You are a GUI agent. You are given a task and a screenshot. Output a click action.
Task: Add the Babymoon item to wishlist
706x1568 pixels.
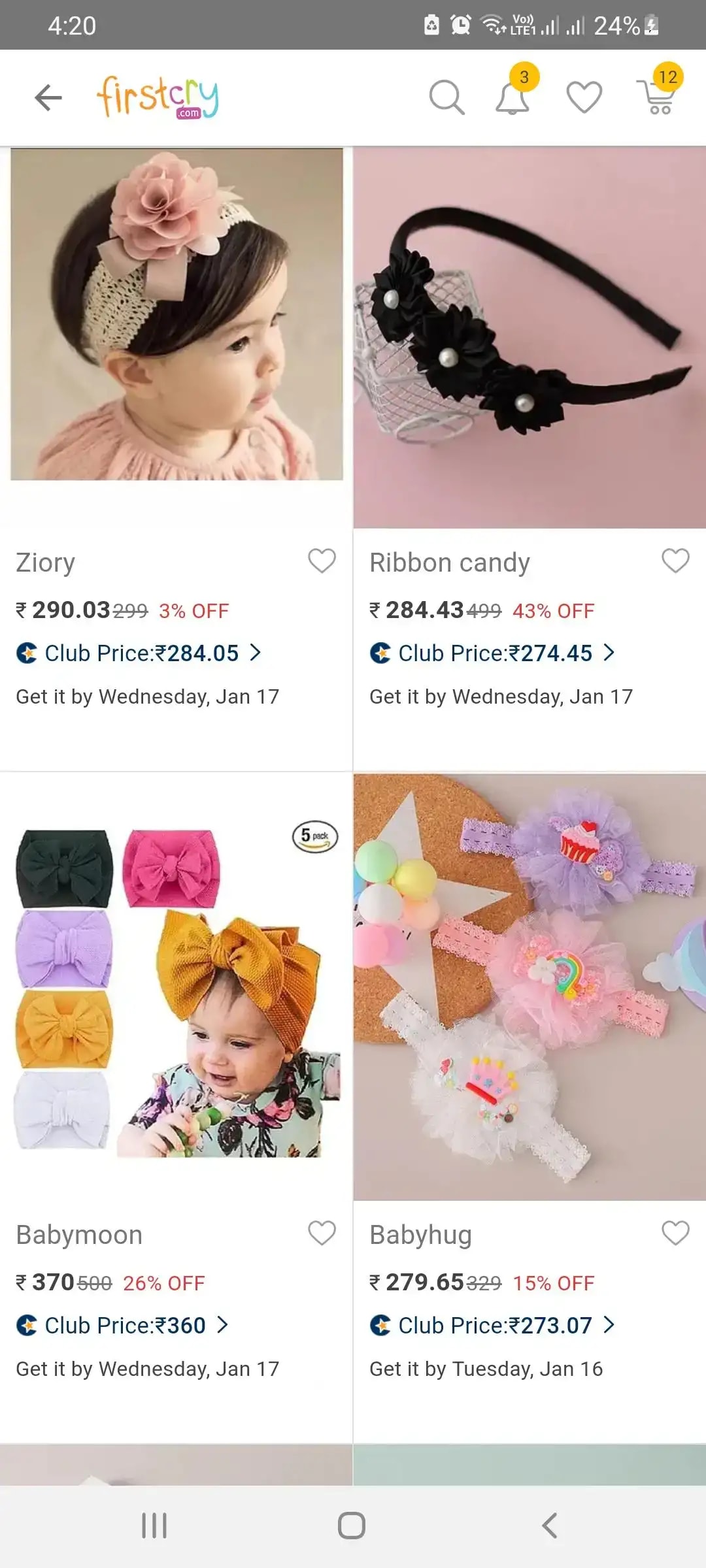(x=322, y=1233)
